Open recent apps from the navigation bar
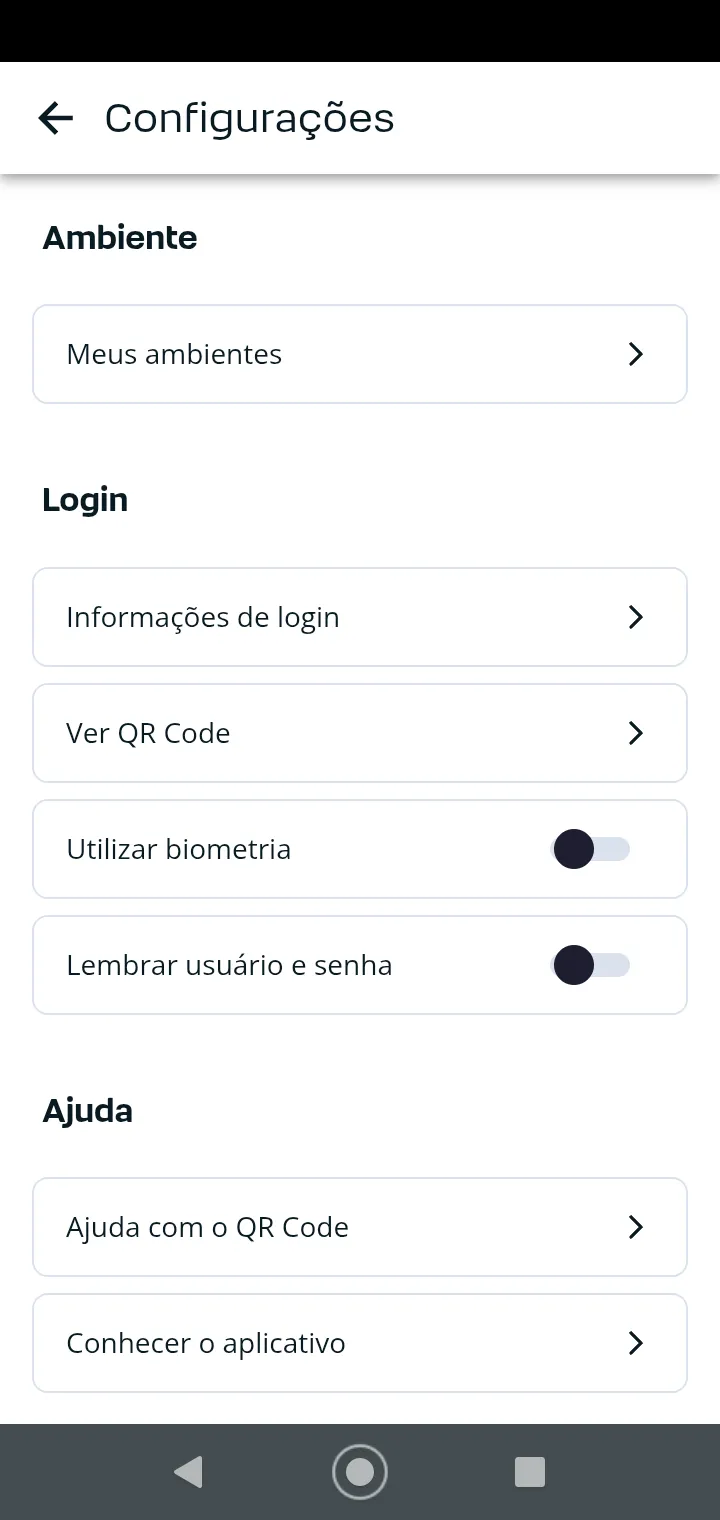The image size is (720, 1520). point(529,1472)
